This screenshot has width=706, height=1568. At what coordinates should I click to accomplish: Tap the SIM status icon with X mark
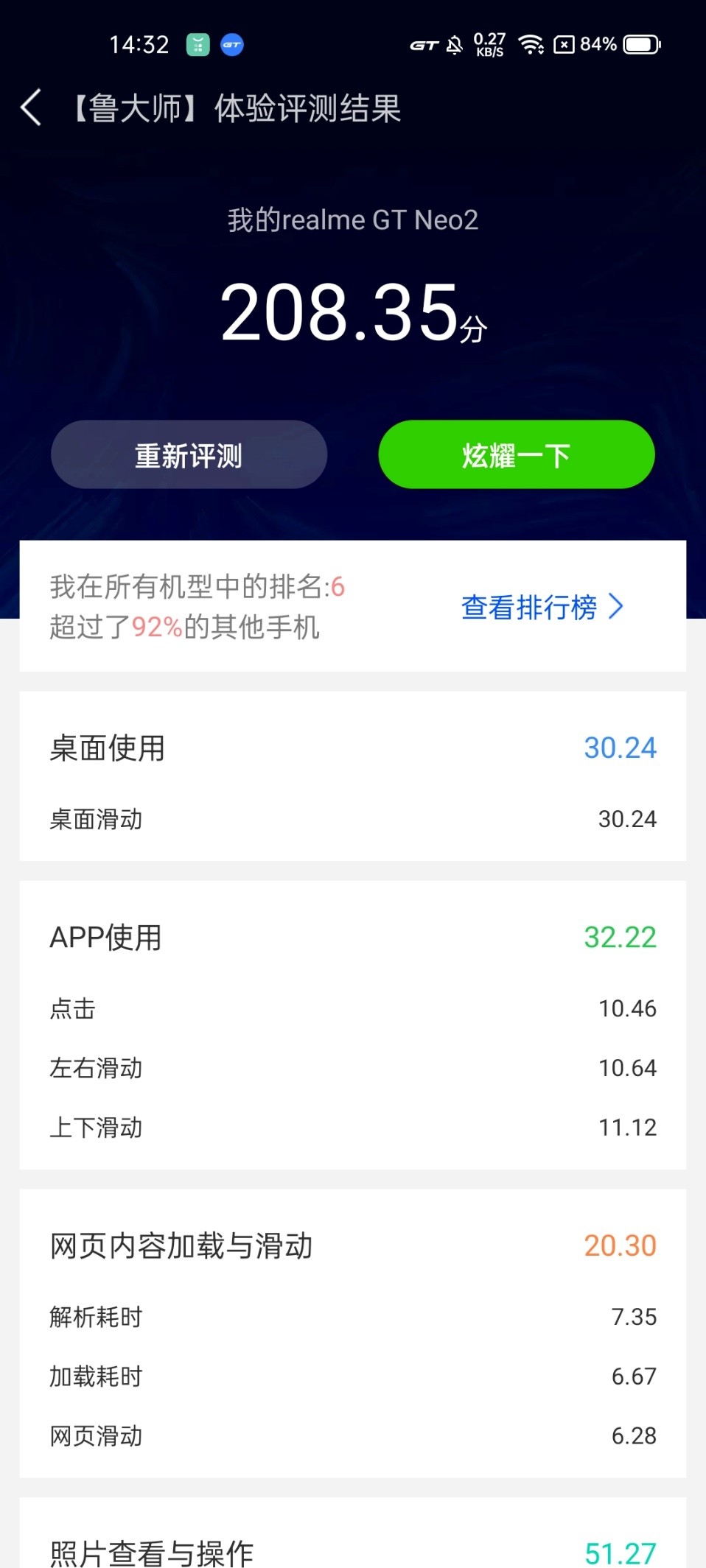(563, 45)
